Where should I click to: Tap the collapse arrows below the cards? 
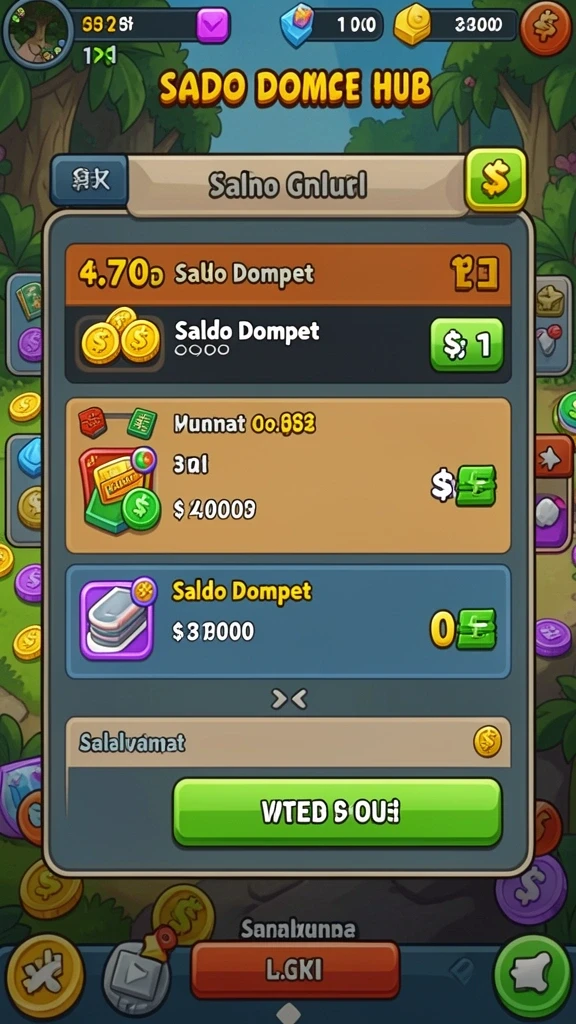(289, 700)
